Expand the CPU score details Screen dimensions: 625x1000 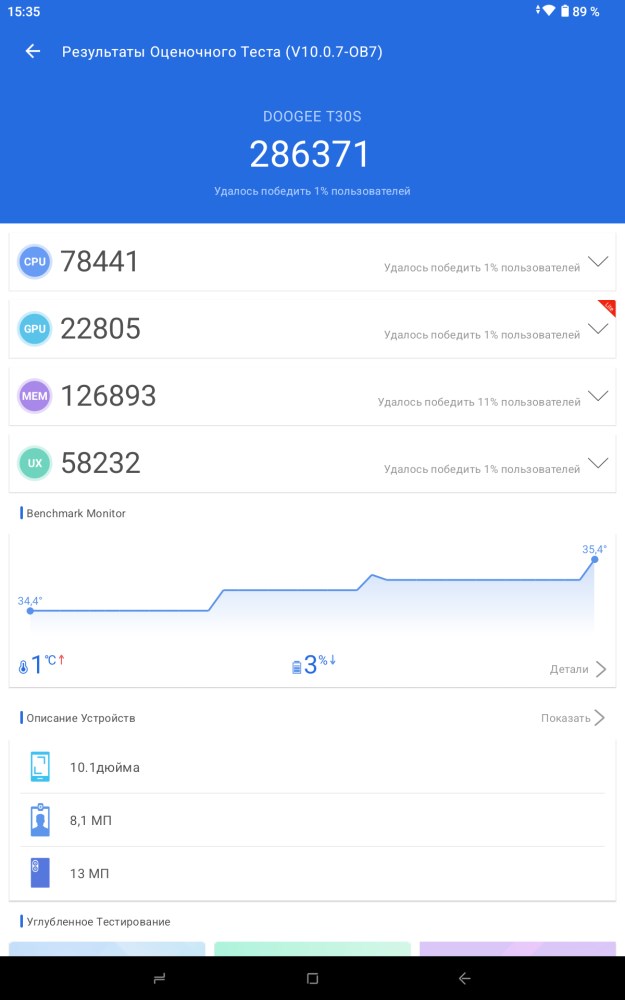[x=598, y=261]
